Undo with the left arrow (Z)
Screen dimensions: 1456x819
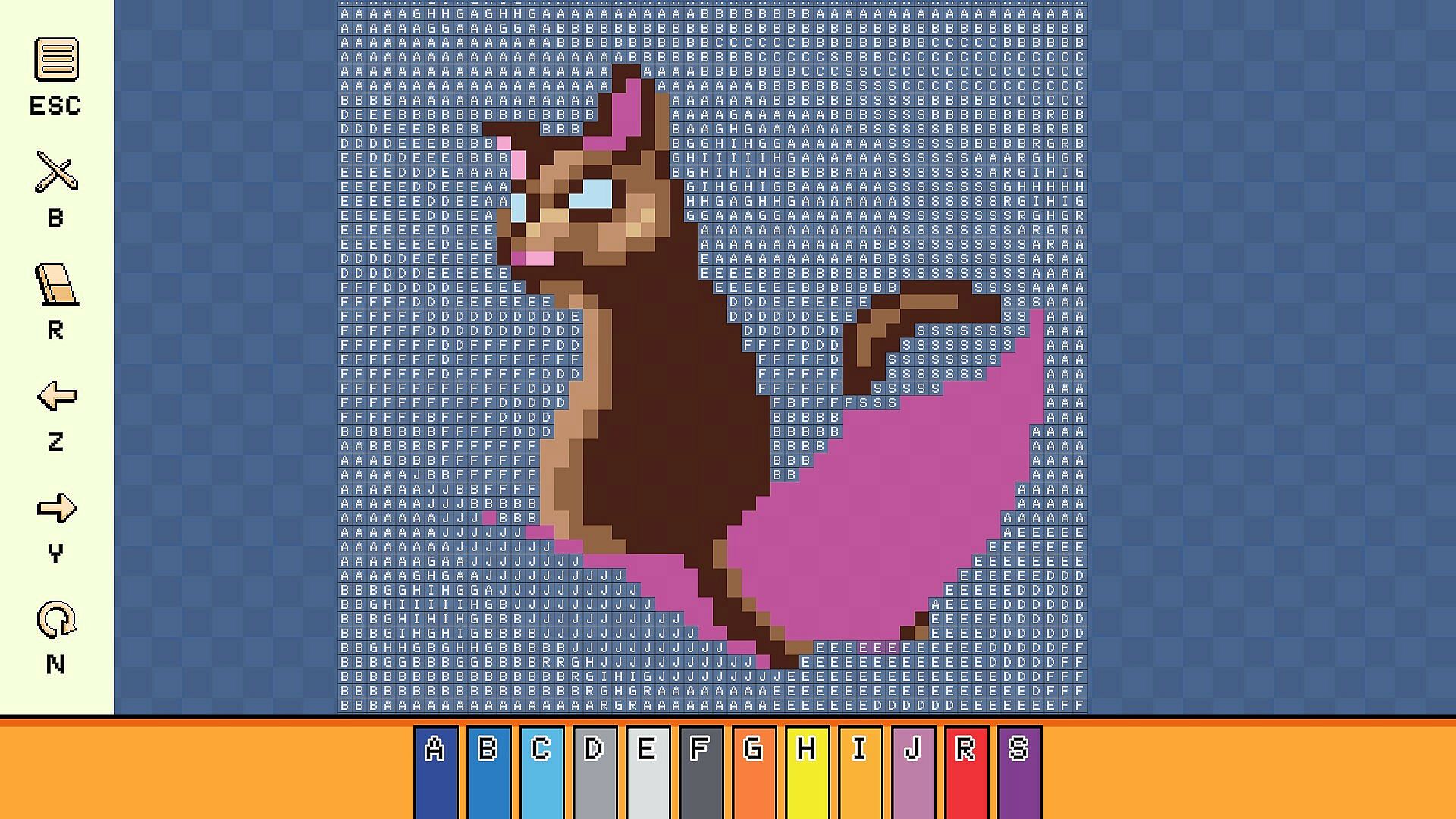click(x=56, y=396)
